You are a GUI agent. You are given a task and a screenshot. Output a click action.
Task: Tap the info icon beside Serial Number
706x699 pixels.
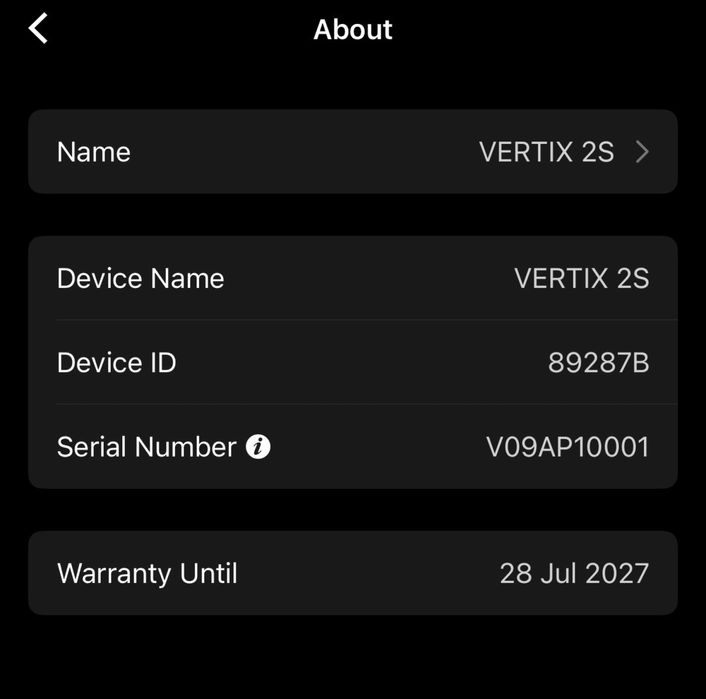point(258,447)
